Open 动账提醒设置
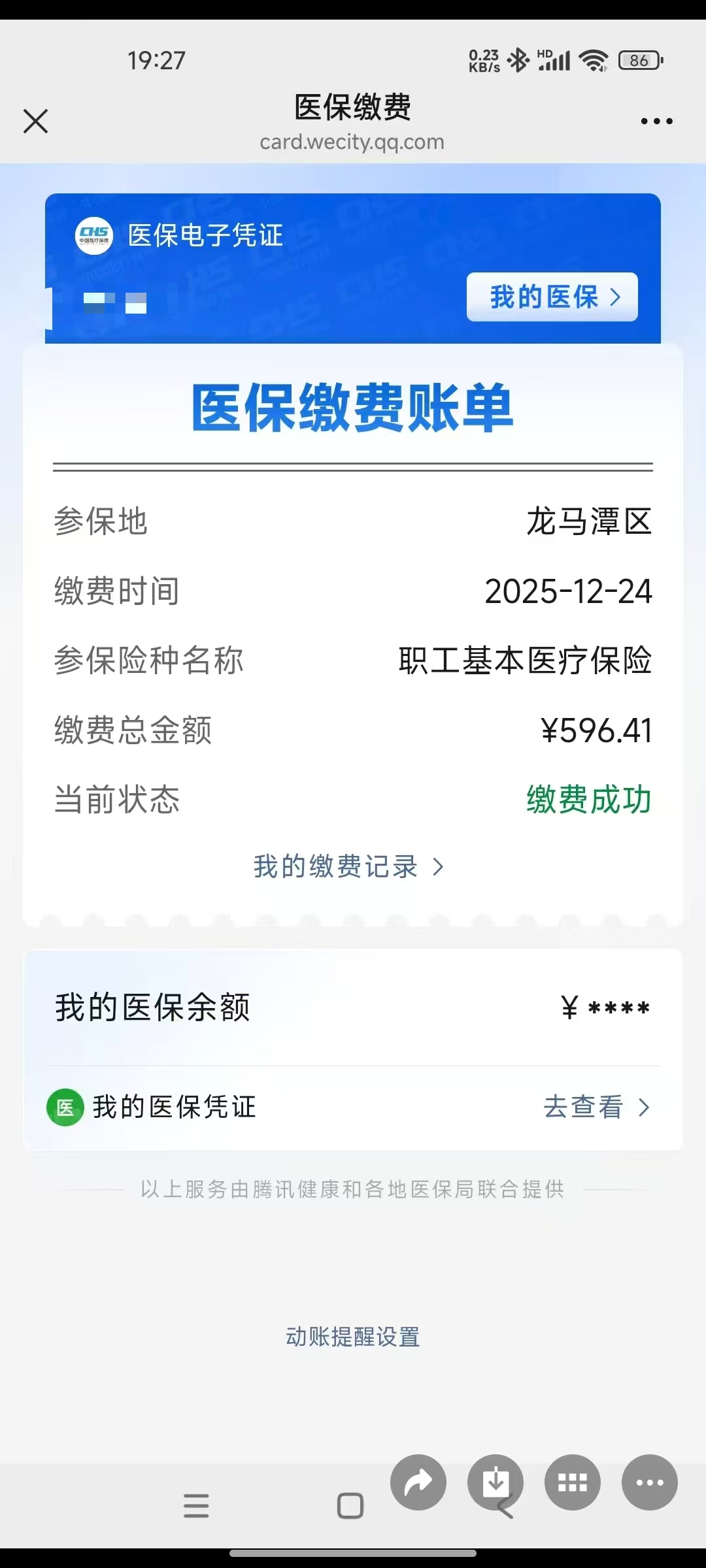 point(353,1337)
